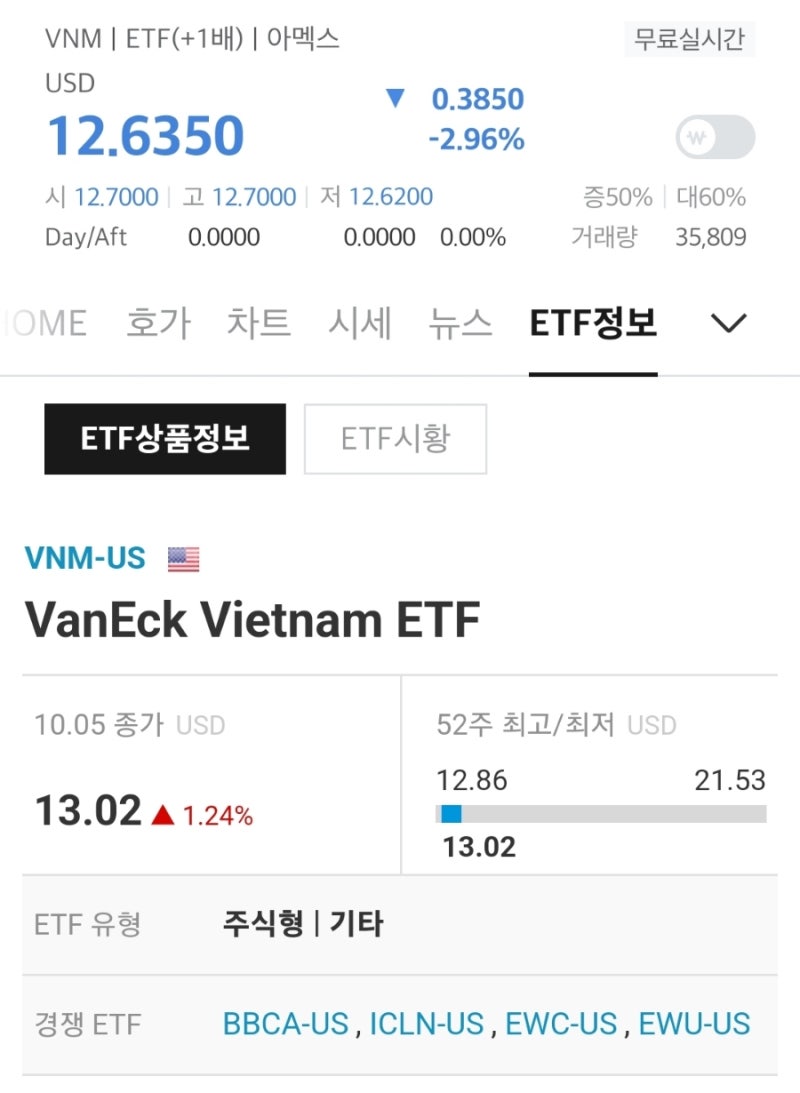Switch to the 차트 tab
Image resolution: width=800 pixels, height=1093 pixels.
point(259,322)
